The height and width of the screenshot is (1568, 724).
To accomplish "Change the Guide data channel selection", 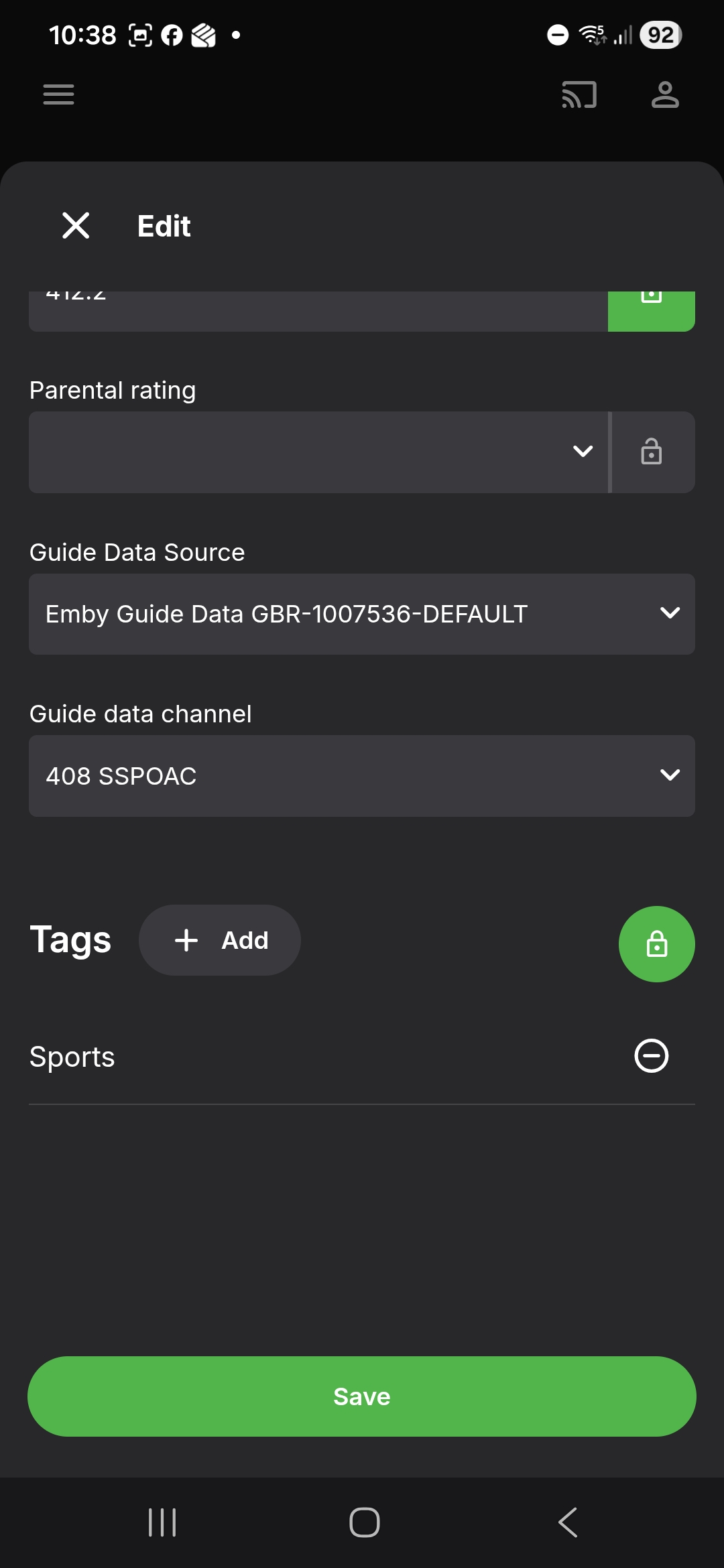I will [x=362, y=776].
